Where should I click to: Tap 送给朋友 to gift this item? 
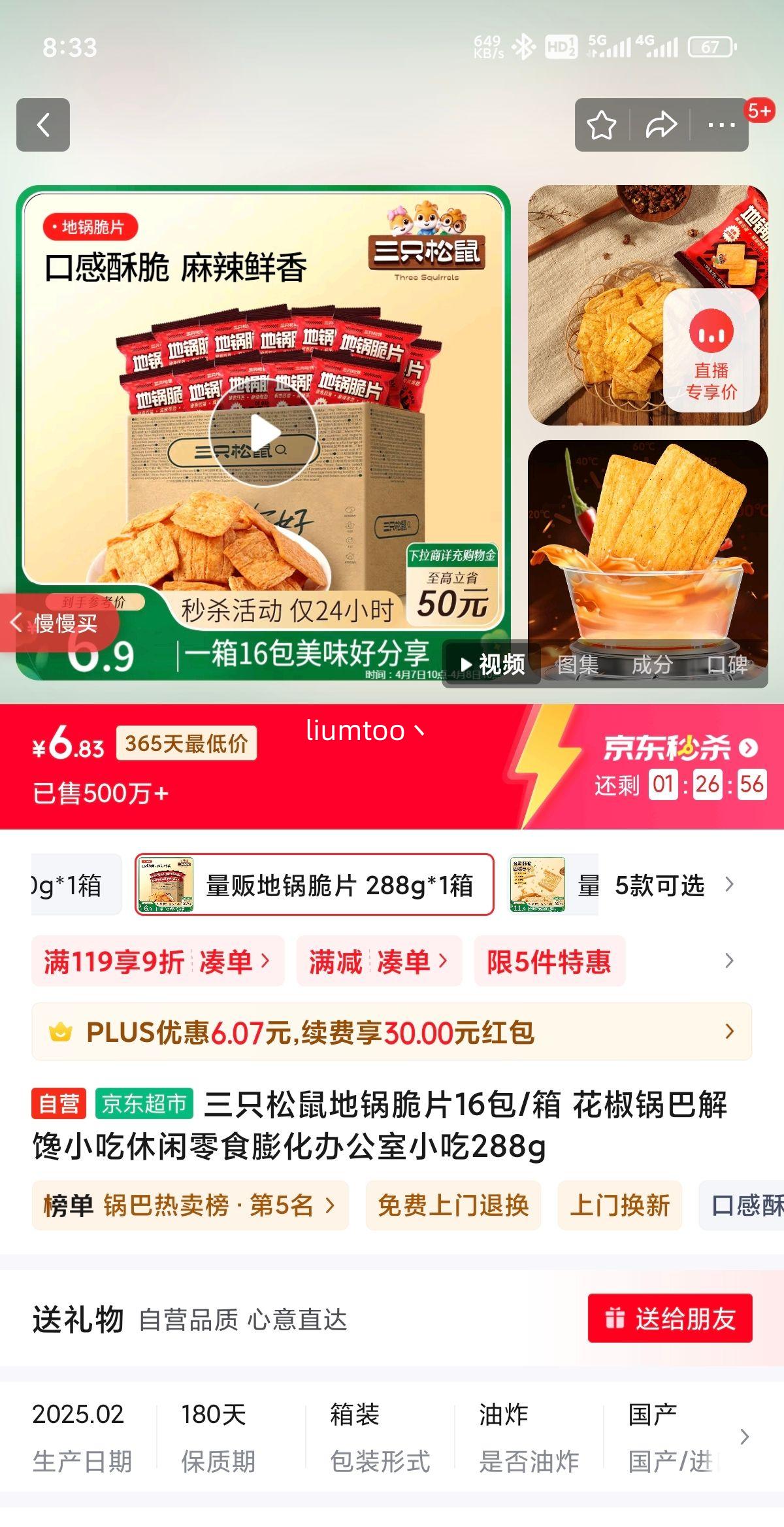[670, 1318]
